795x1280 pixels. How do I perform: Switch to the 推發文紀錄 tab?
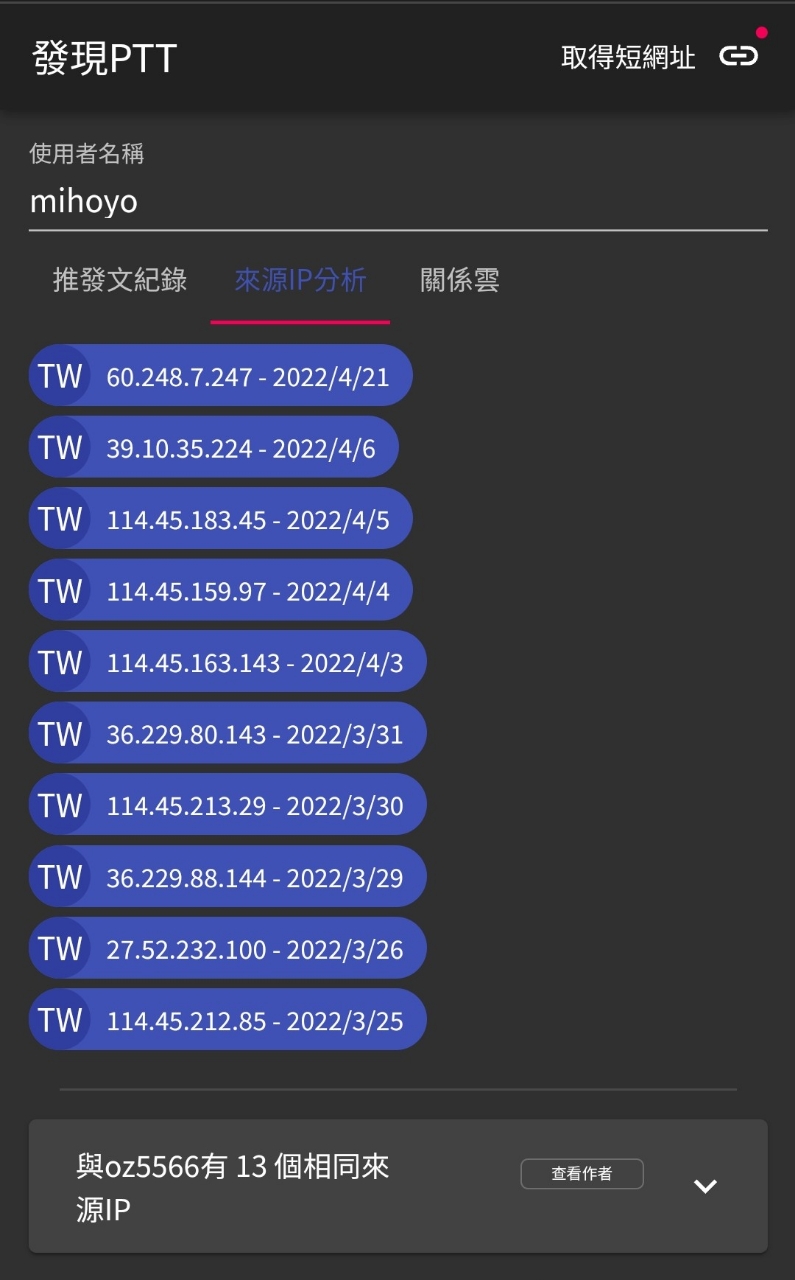point(119,281)
